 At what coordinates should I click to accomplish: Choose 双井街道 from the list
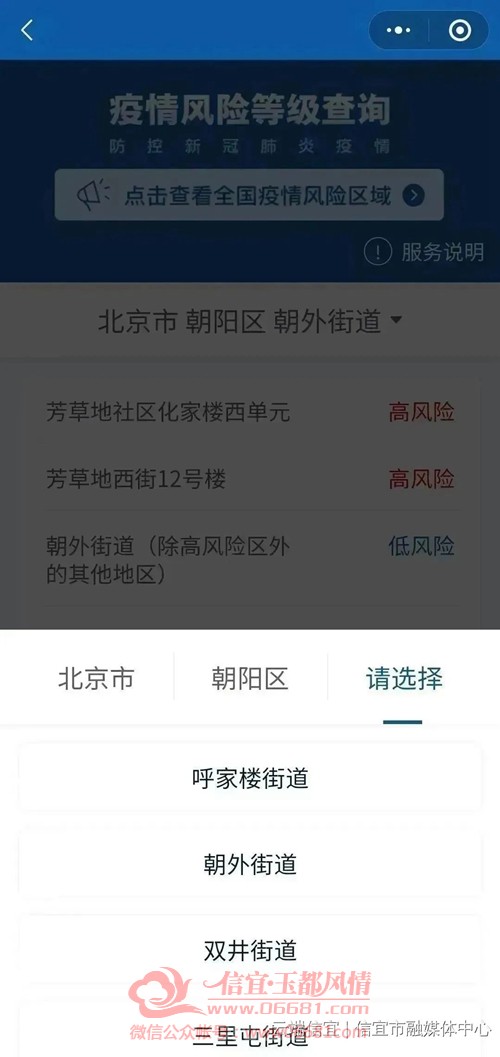[x=250, y=950]
